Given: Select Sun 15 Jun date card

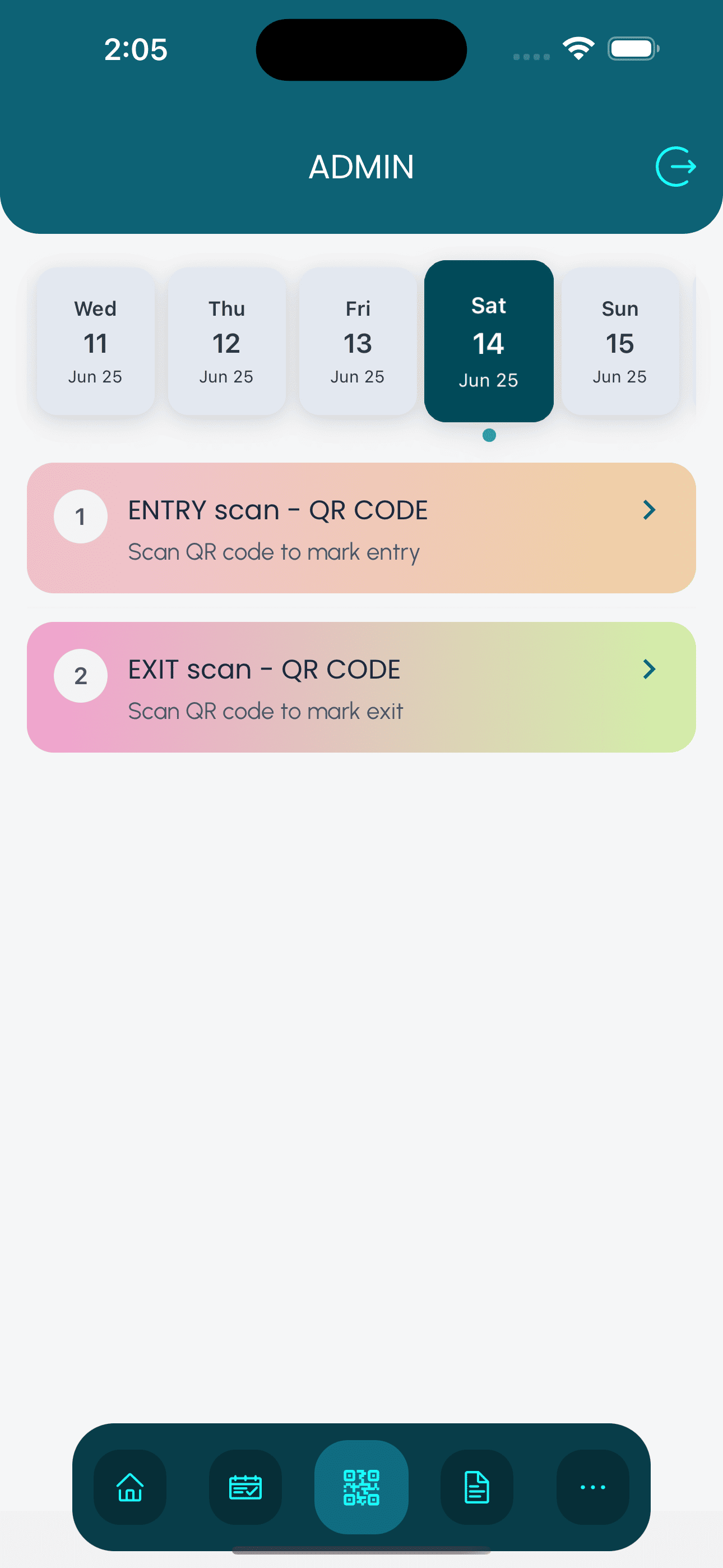Looking at the screenshot, I should pyautogui.click(x=619, y=342).
